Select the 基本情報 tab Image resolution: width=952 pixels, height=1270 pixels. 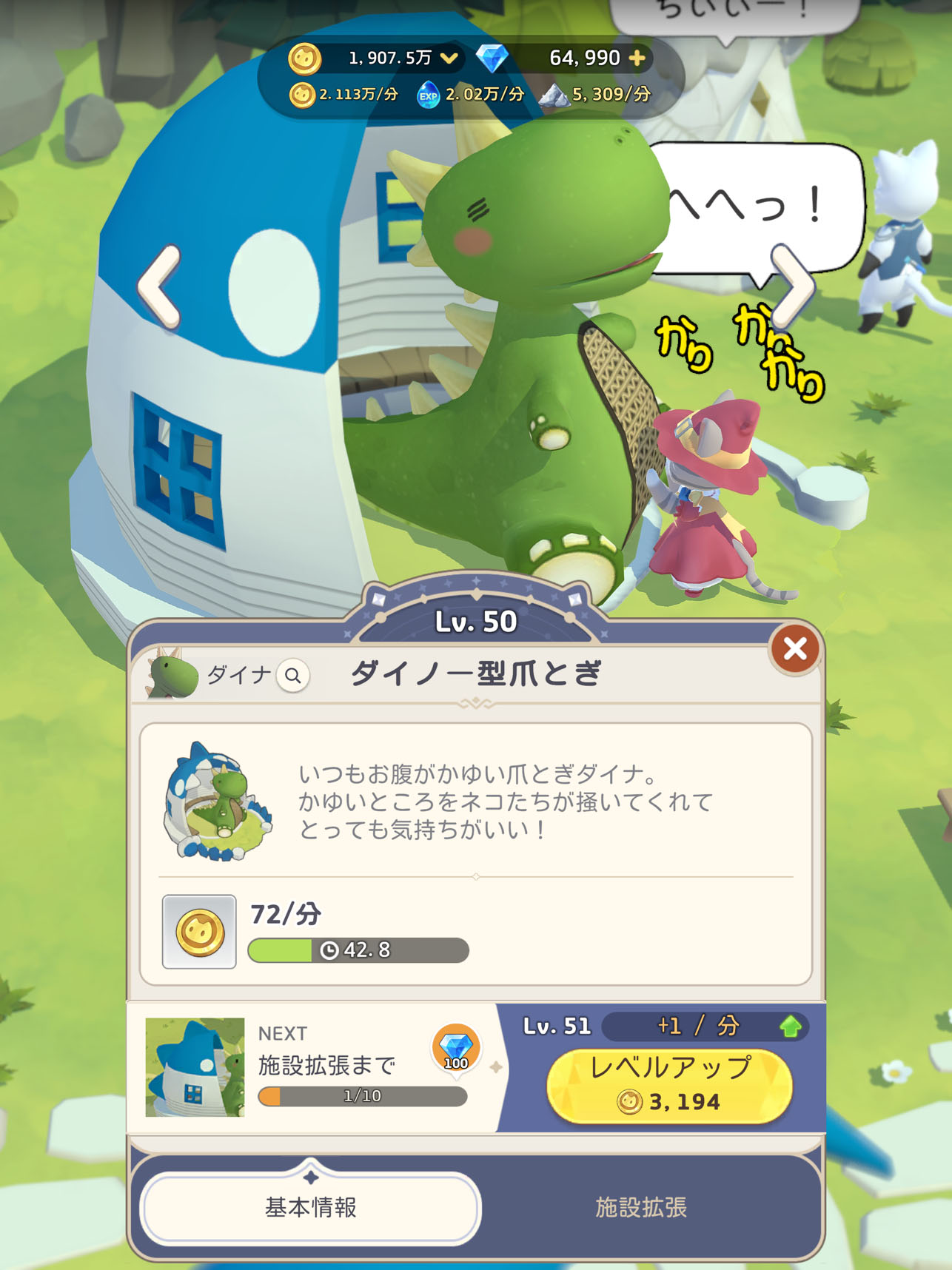click(x=311, y=1207)
